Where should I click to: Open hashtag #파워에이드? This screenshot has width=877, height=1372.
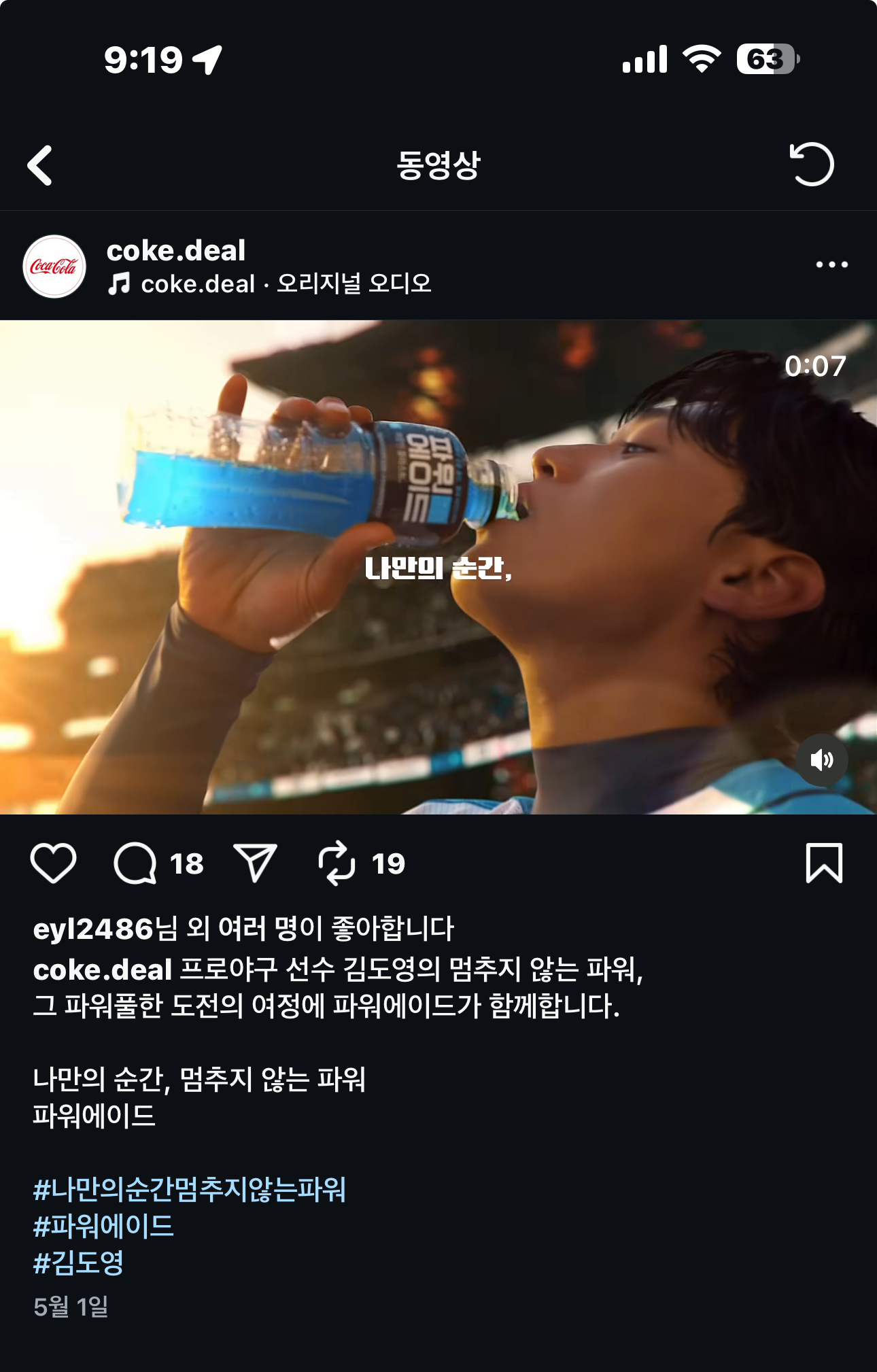coord(103,1226)
